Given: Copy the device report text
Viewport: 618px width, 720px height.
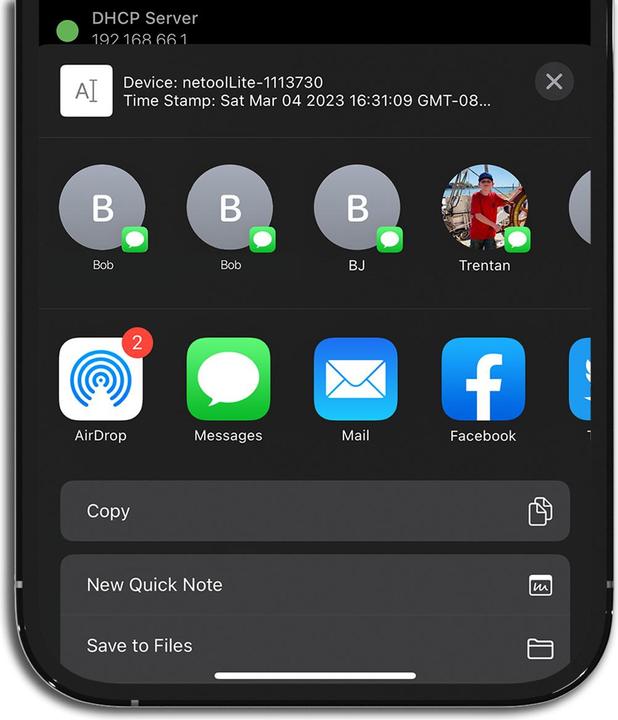Looking at the screenshot, I should 314,511.
